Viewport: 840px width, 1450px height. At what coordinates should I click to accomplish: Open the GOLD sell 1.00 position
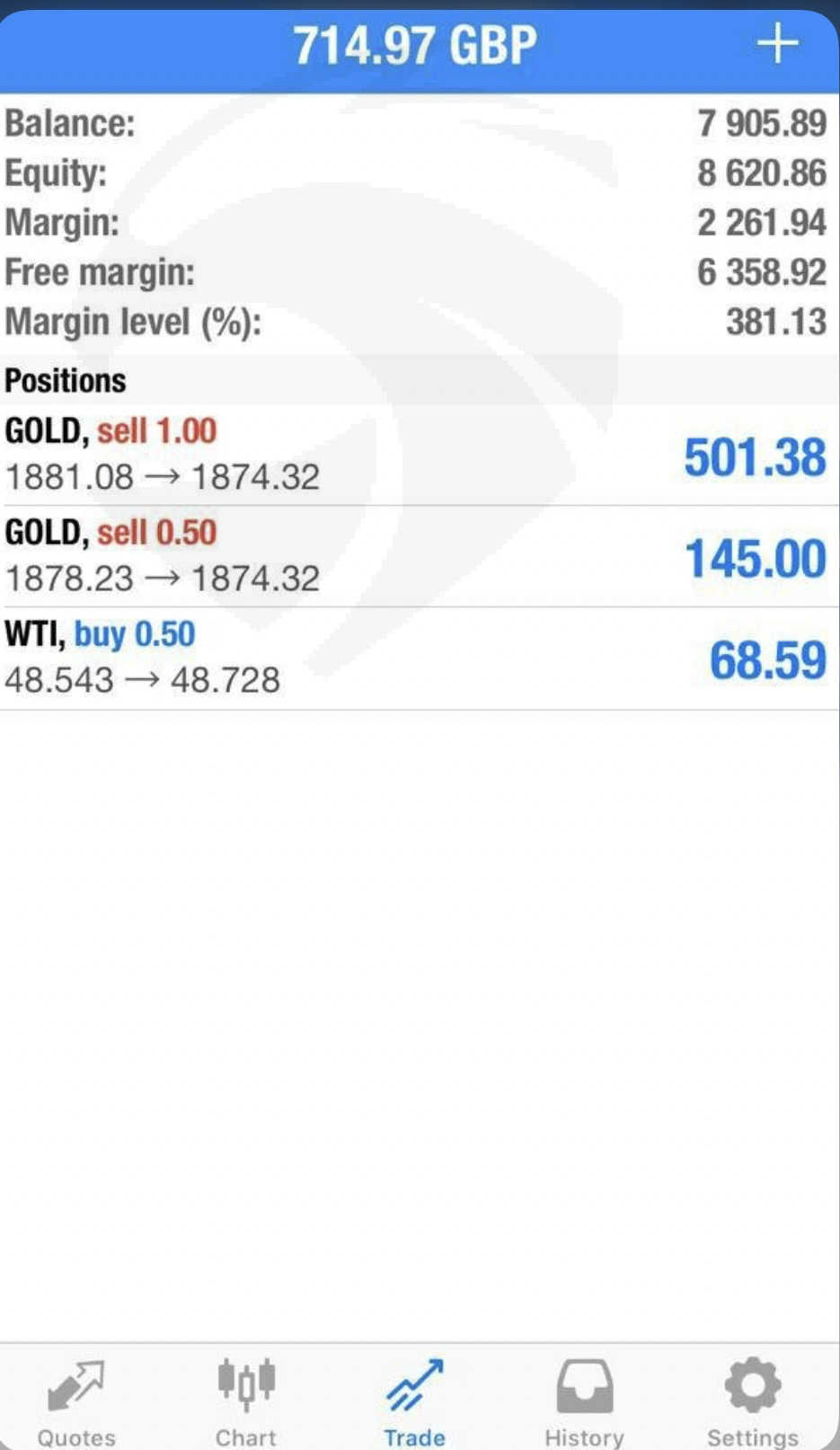point(420,455)
